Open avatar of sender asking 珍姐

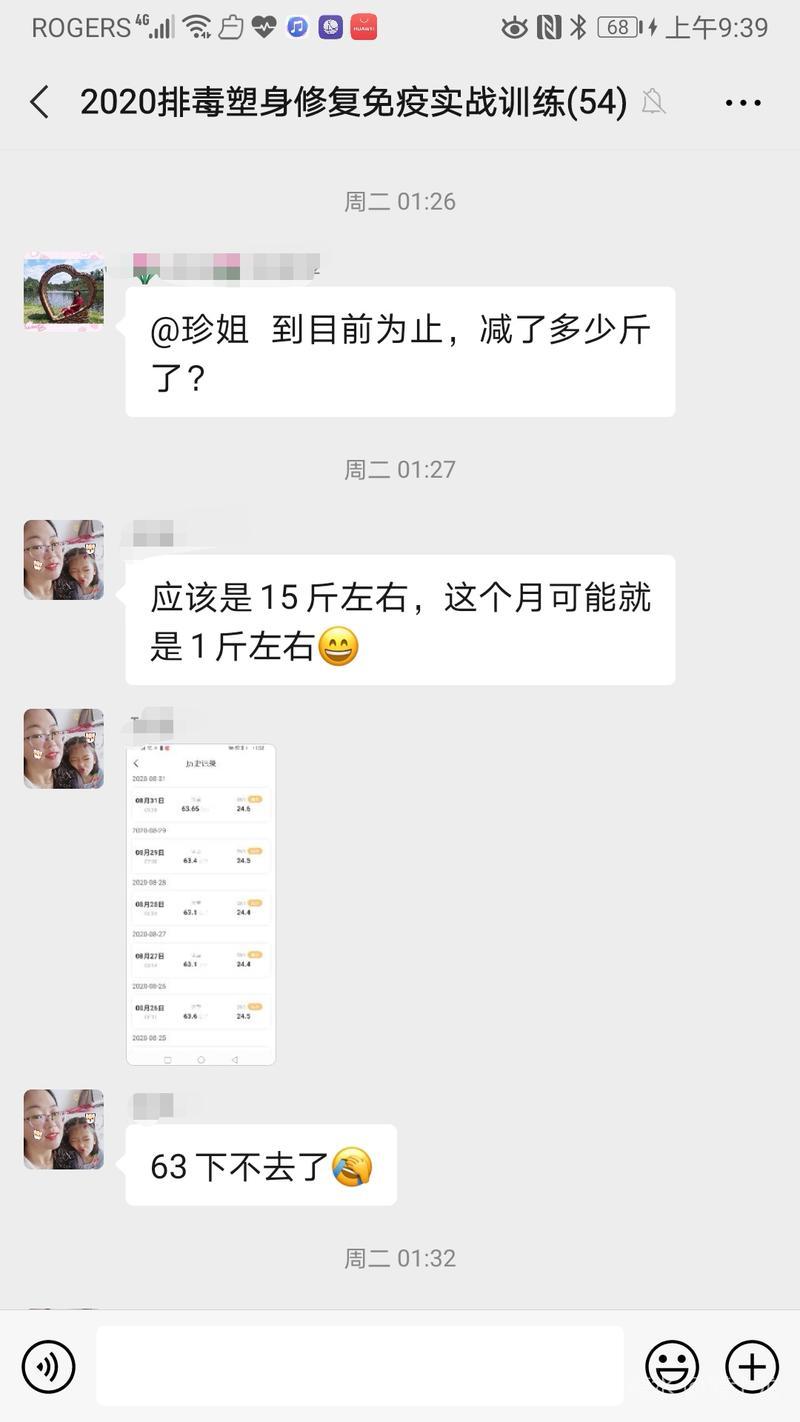pyautogui.click(x=64, y=291)
